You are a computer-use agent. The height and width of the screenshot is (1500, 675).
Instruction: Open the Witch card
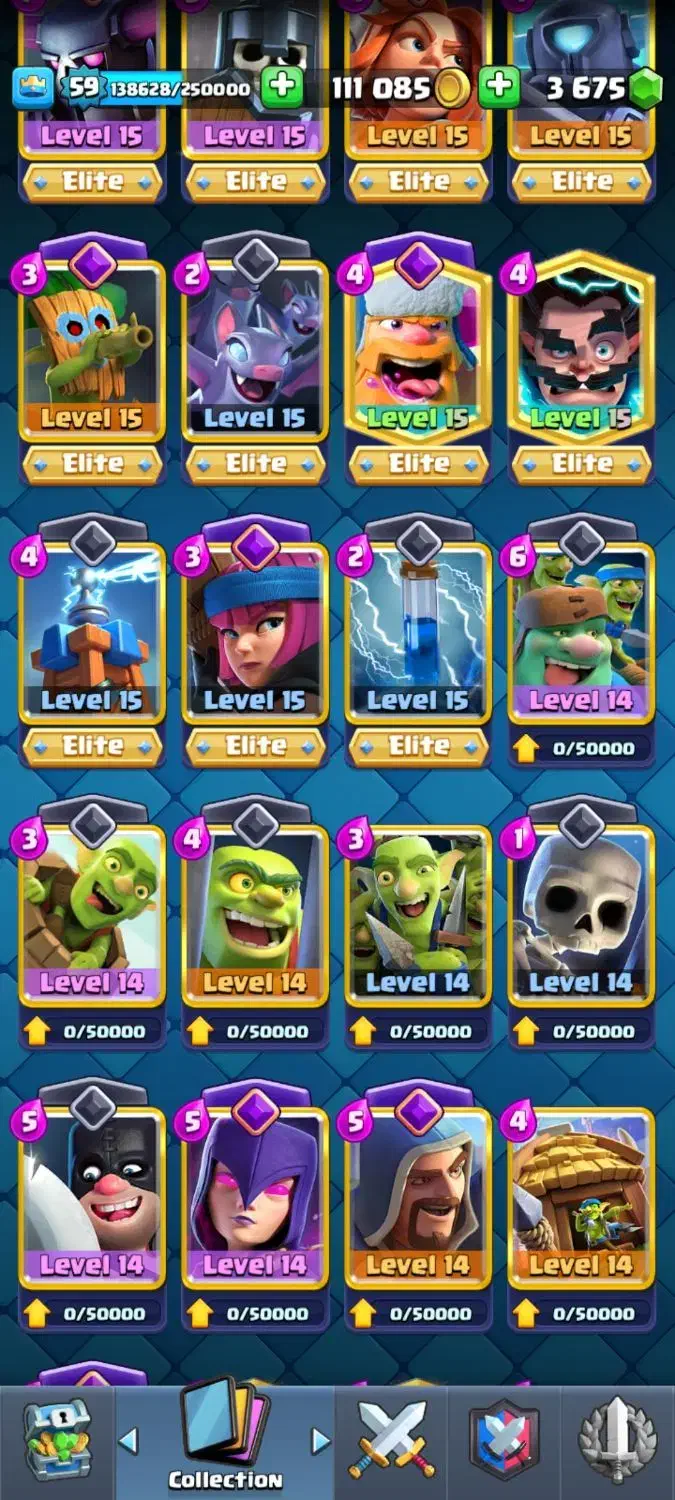(255, 1196)
